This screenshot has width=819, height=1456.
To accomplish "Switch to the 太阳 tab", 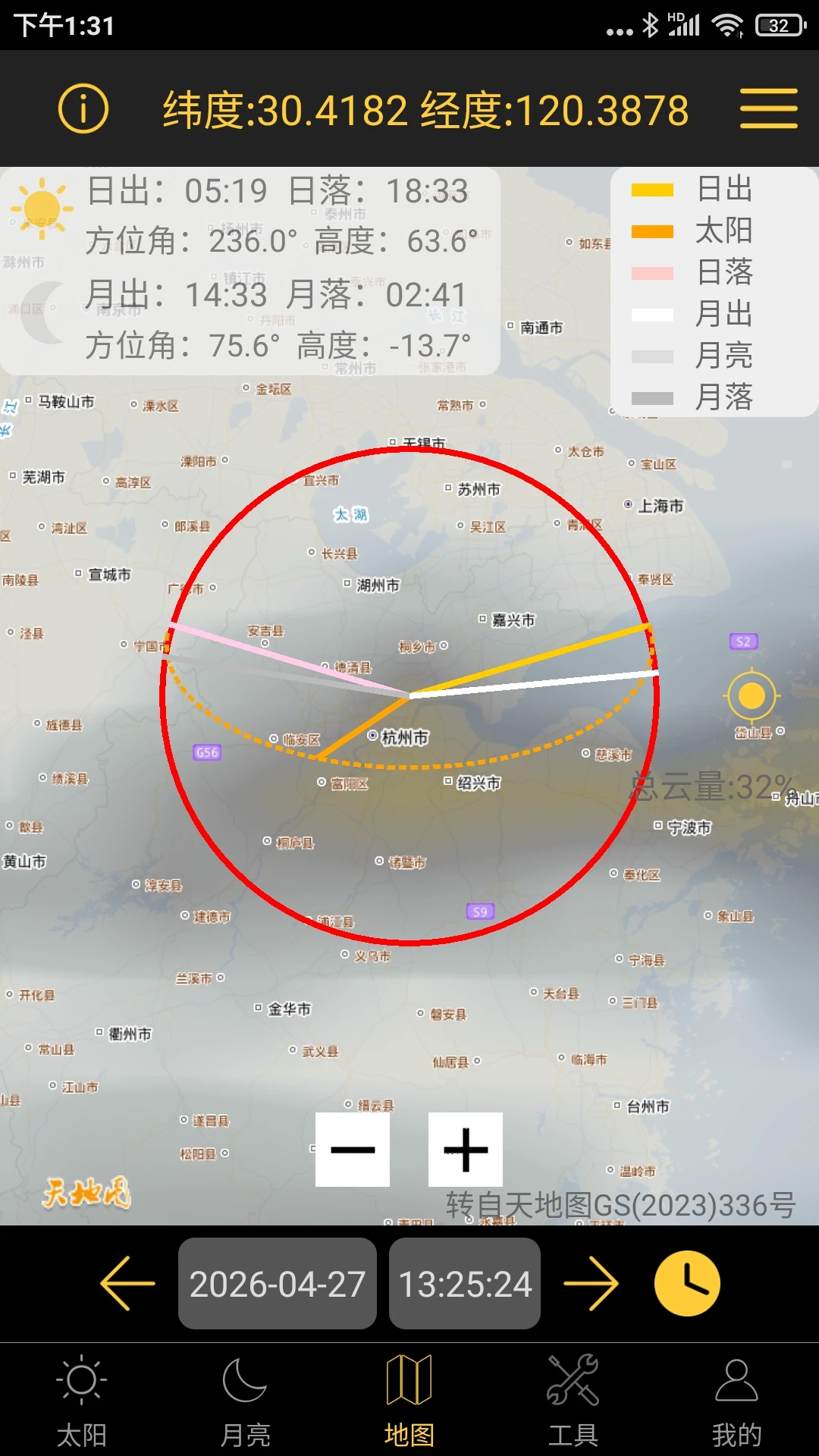I will [82, 1401].
